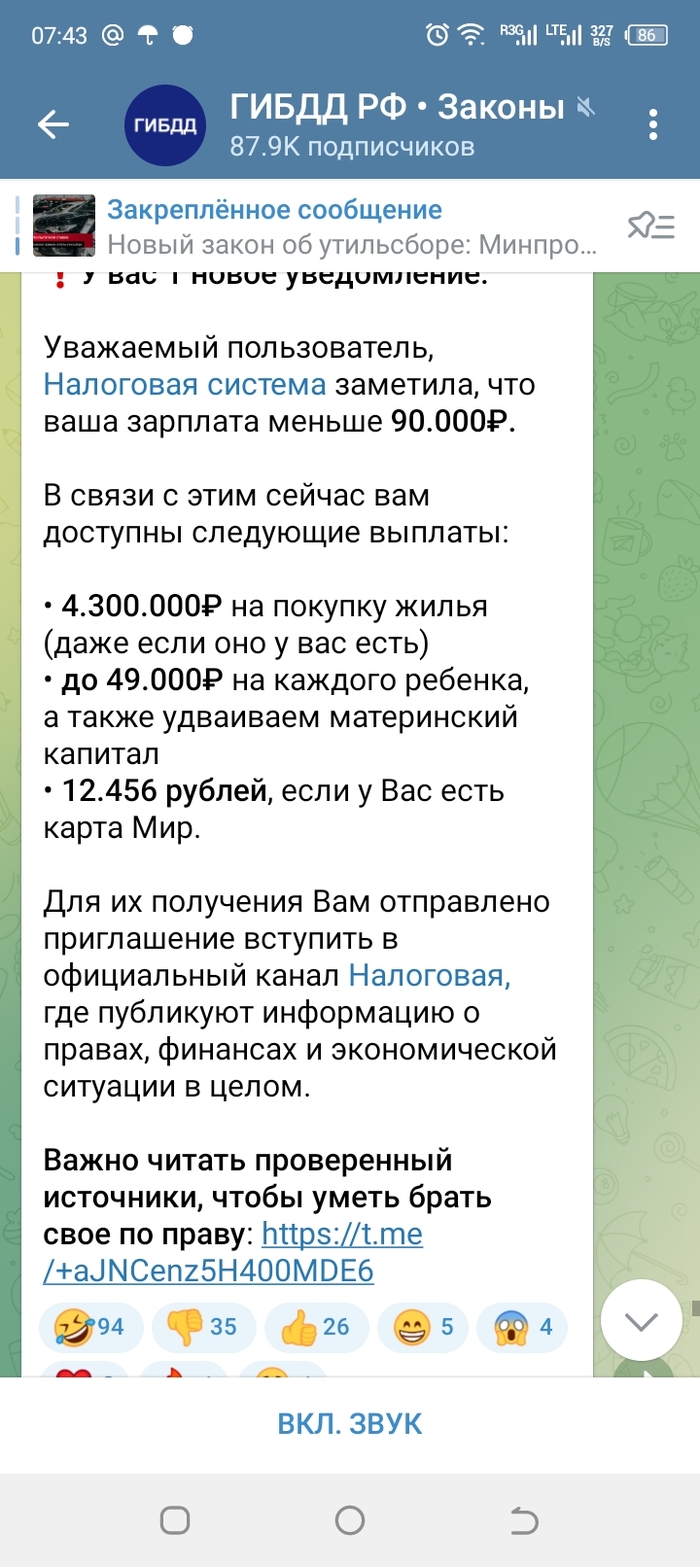Add the grinning reaction with 5
The image size is (700, 1567).
coord(424,1327)
